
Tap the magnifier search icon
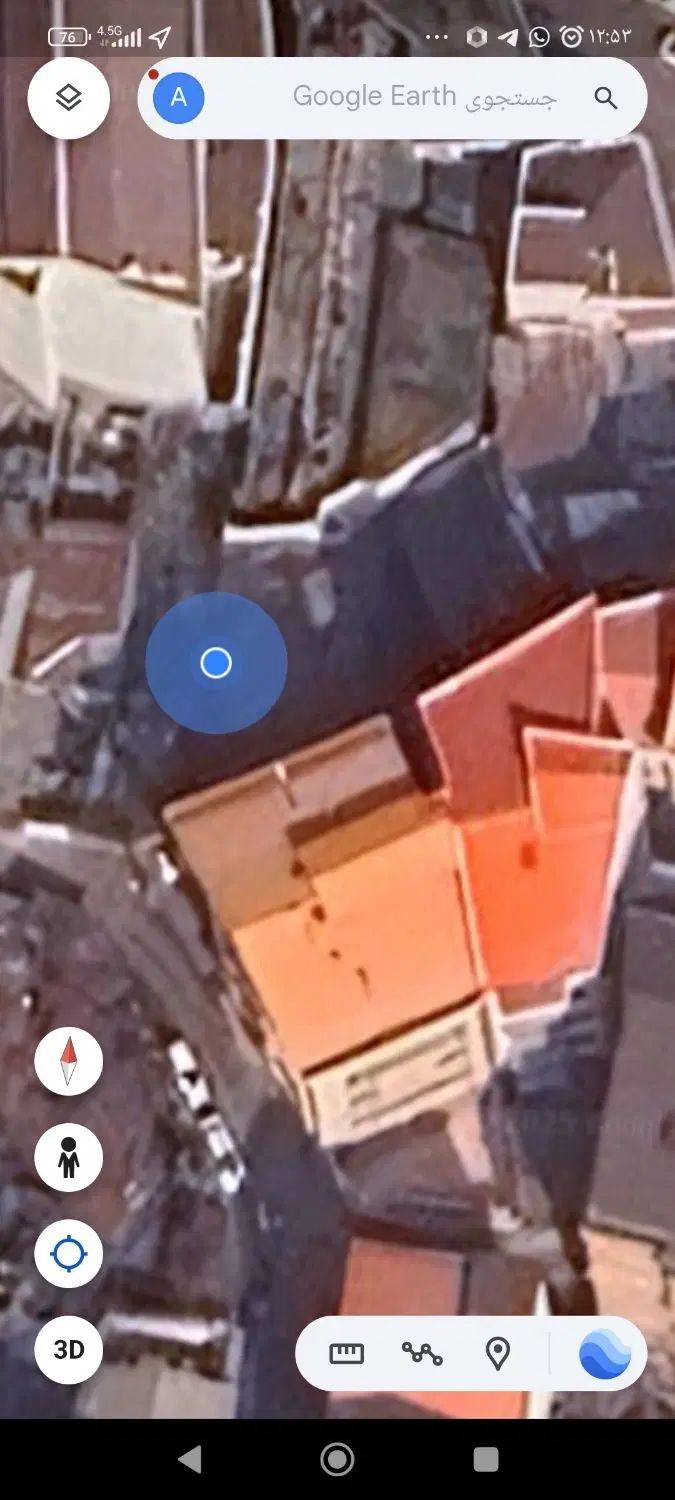[x=605, y=97]
